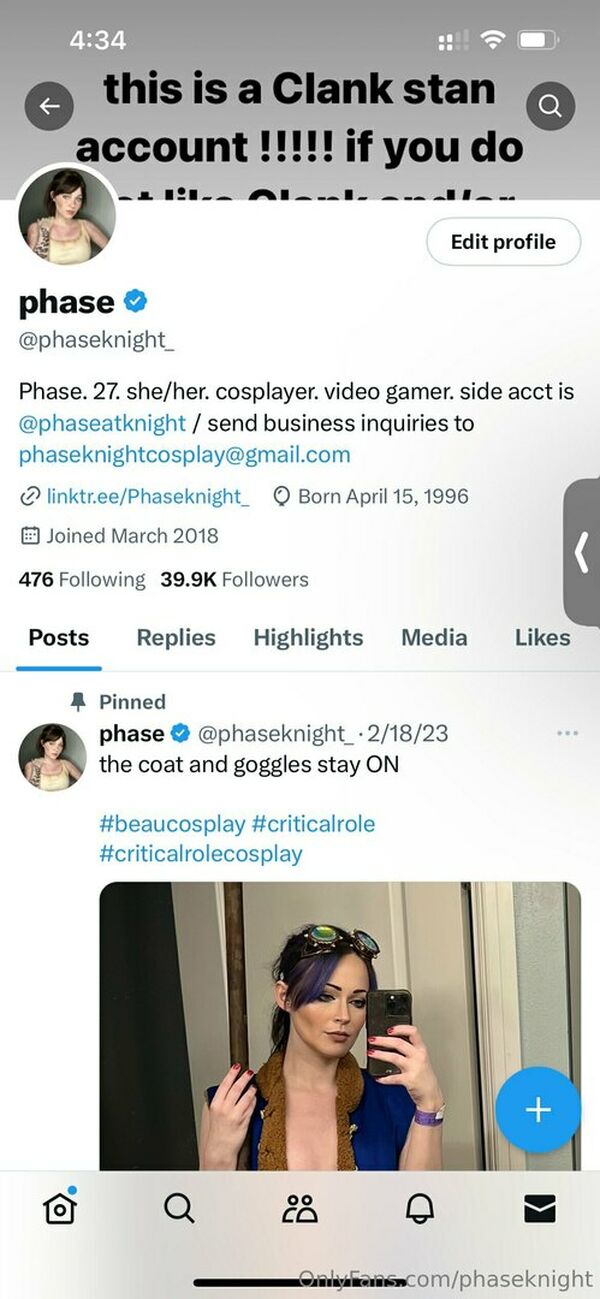View the 39.9K Followers list
600x1299 pixels.
click(234, 579)
